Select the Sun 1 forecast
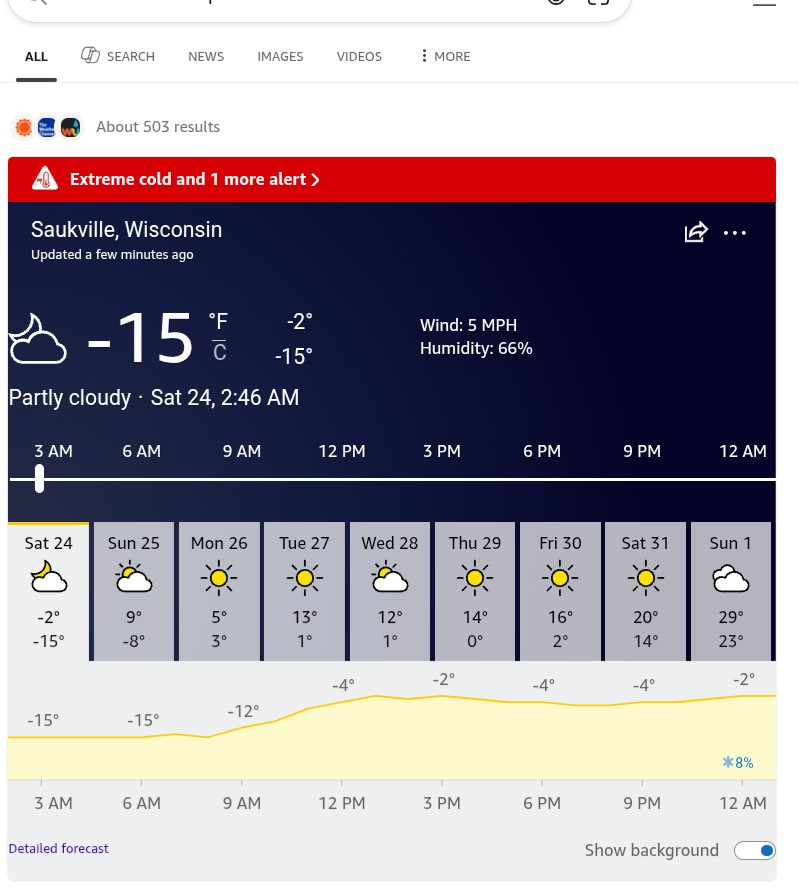 tap(730, 590)
